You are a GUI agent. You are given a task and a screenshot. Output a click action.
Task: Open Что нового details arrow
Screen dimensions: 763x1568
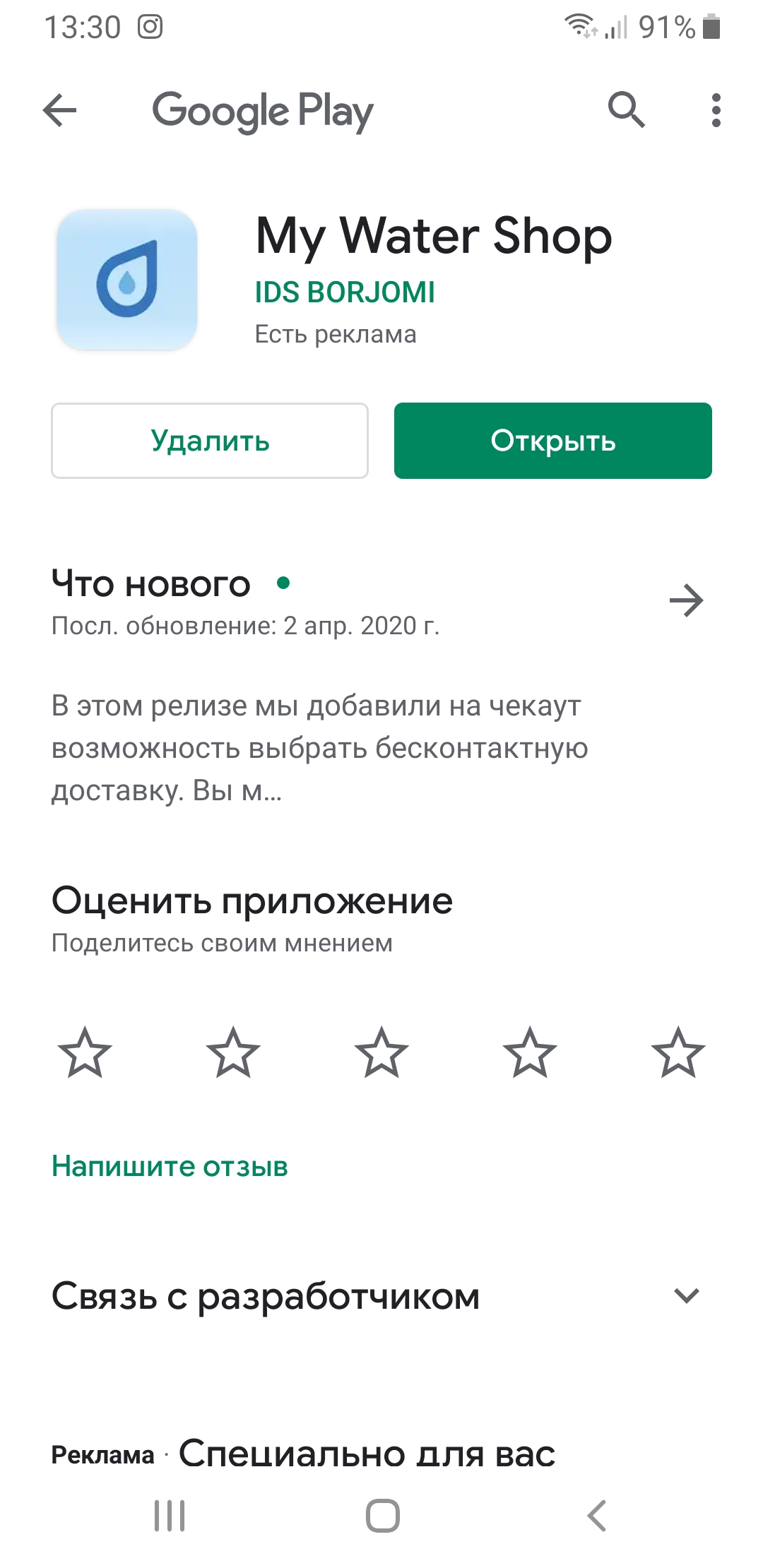click(686, 601)
